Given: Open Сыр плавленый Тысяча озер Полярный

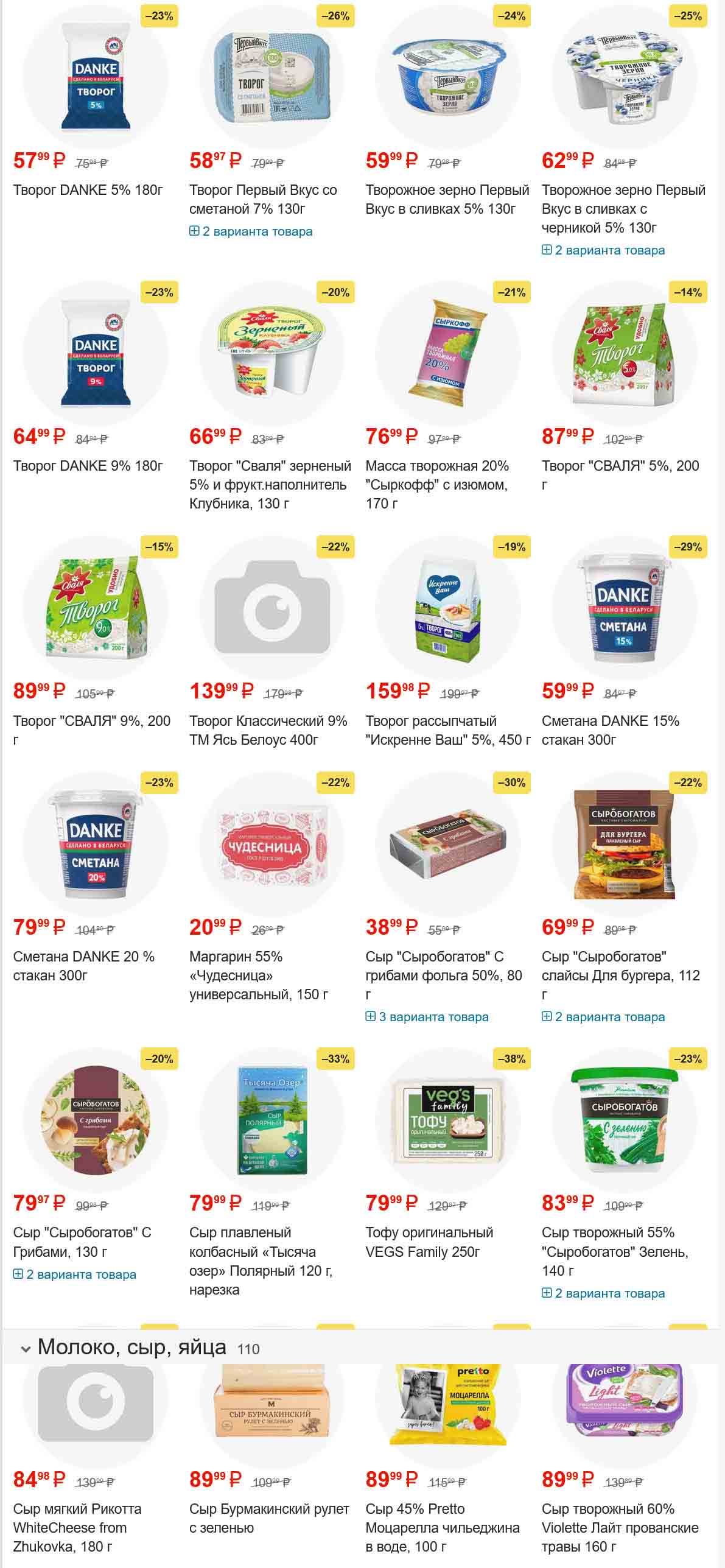Looking at the screenshot, I should (x=261, y=1261).
